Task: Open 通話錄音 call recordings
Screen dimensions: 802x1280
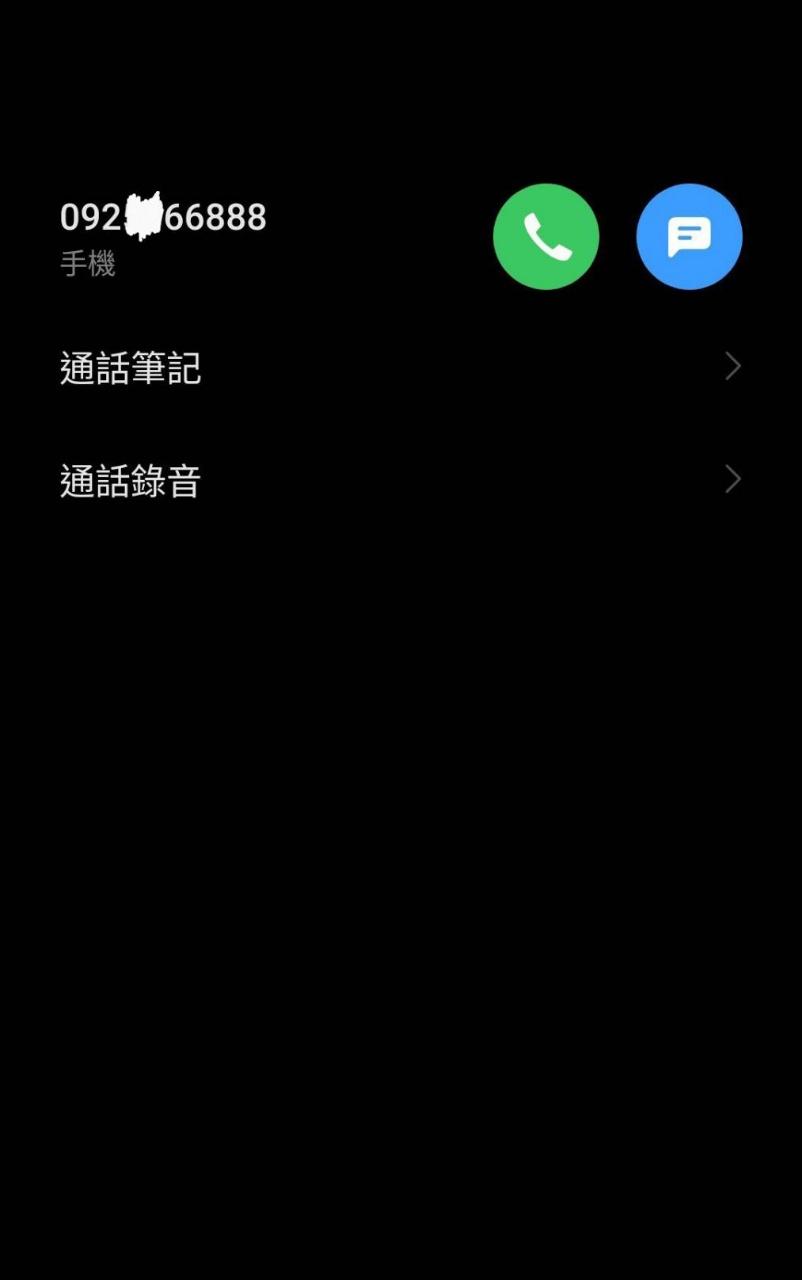Action: click(x=400, y=481)
